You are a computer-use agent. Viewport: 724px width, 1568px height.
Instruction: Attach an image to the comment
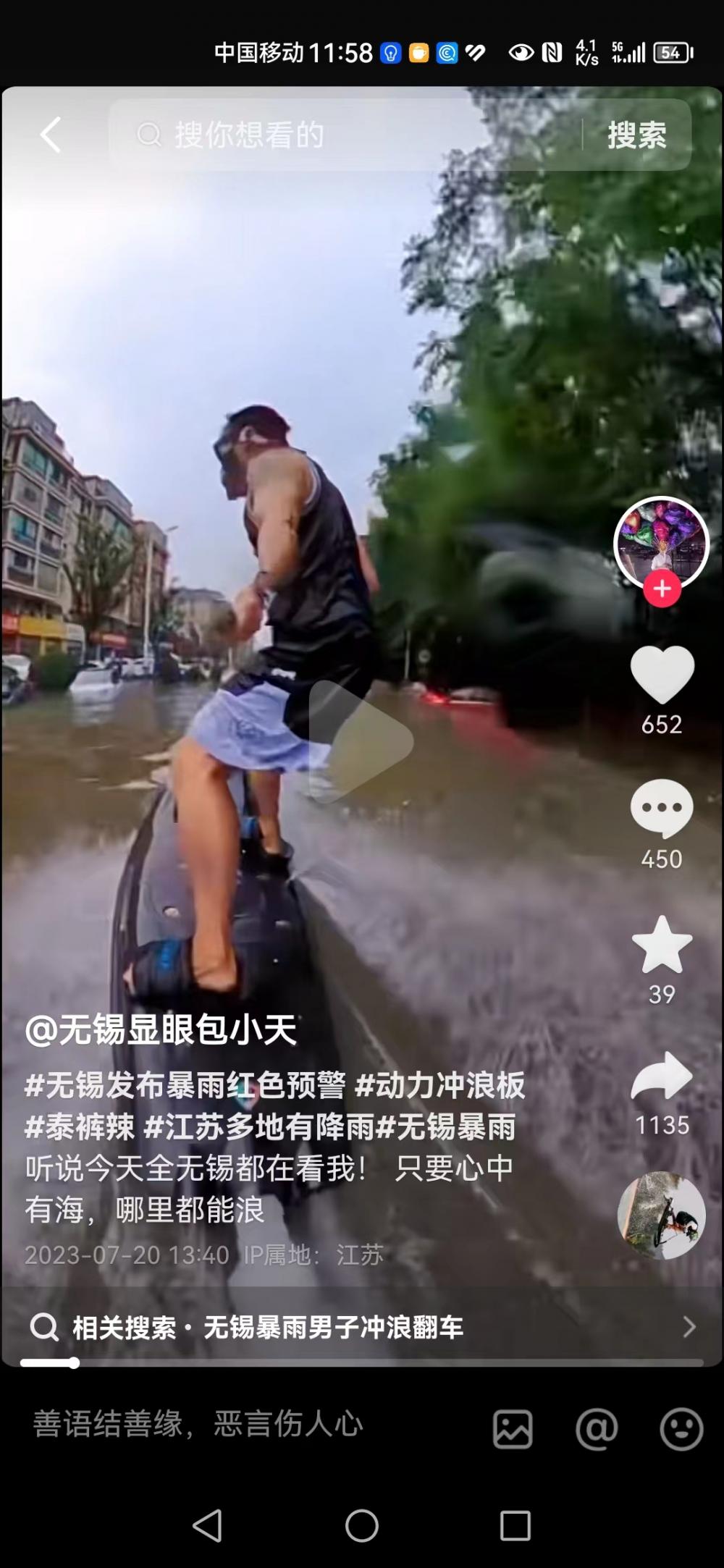click(513, 1428)
